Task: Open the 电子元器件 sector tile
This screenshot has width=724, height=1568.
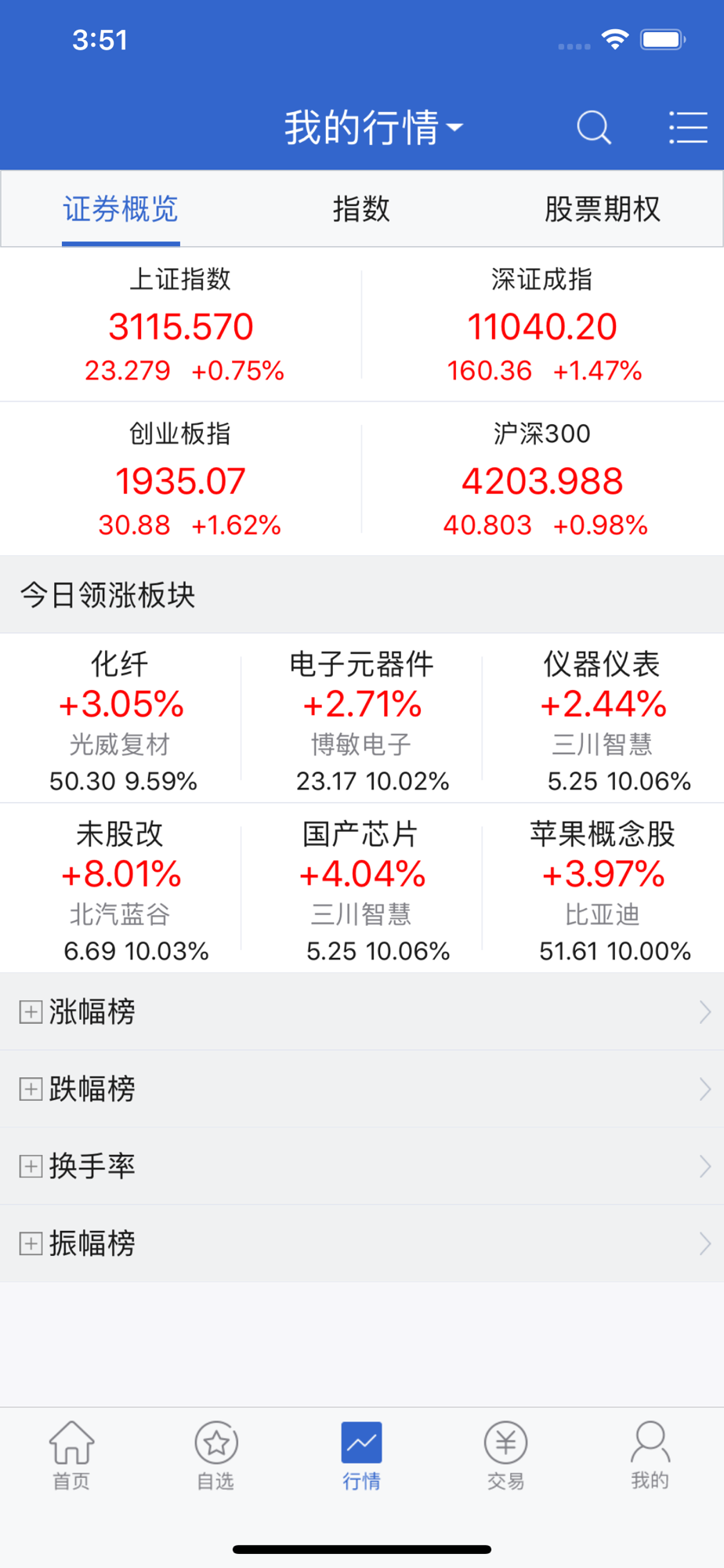Action: coord(361,719)
